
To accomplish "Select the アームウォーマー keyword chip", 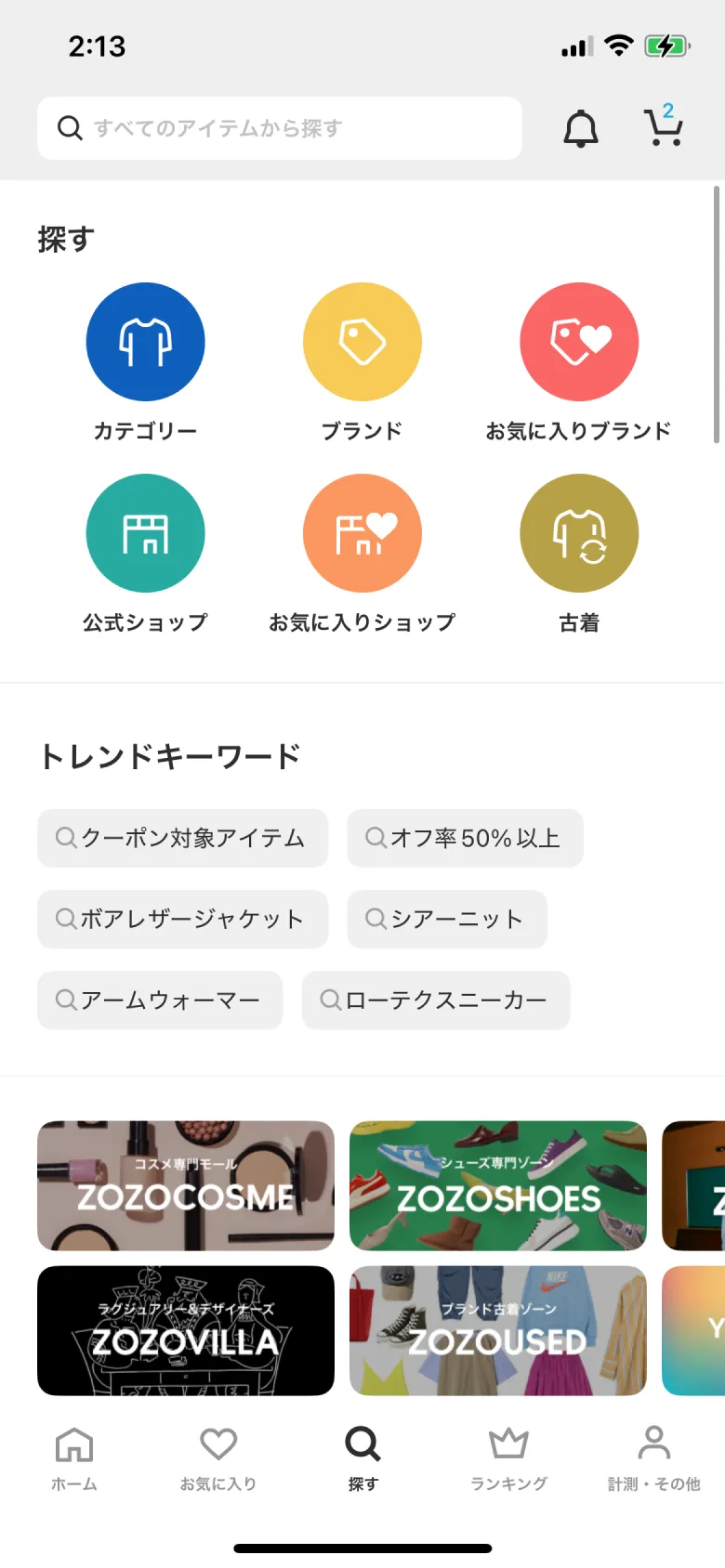I will point(159,1000).
